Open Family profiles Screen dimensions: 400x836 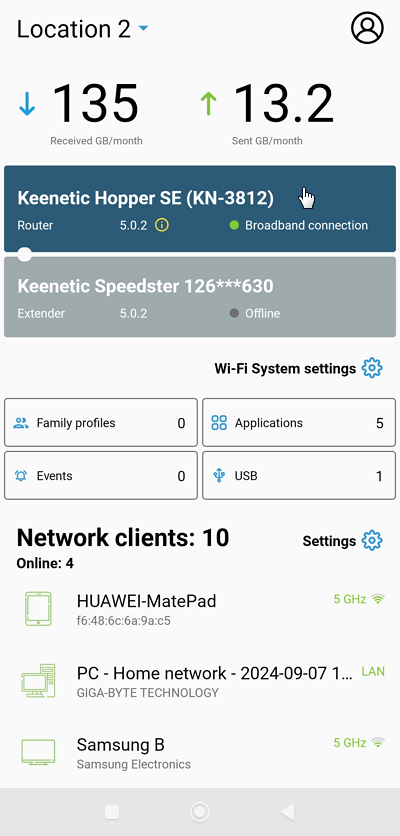tap(101, 423)
